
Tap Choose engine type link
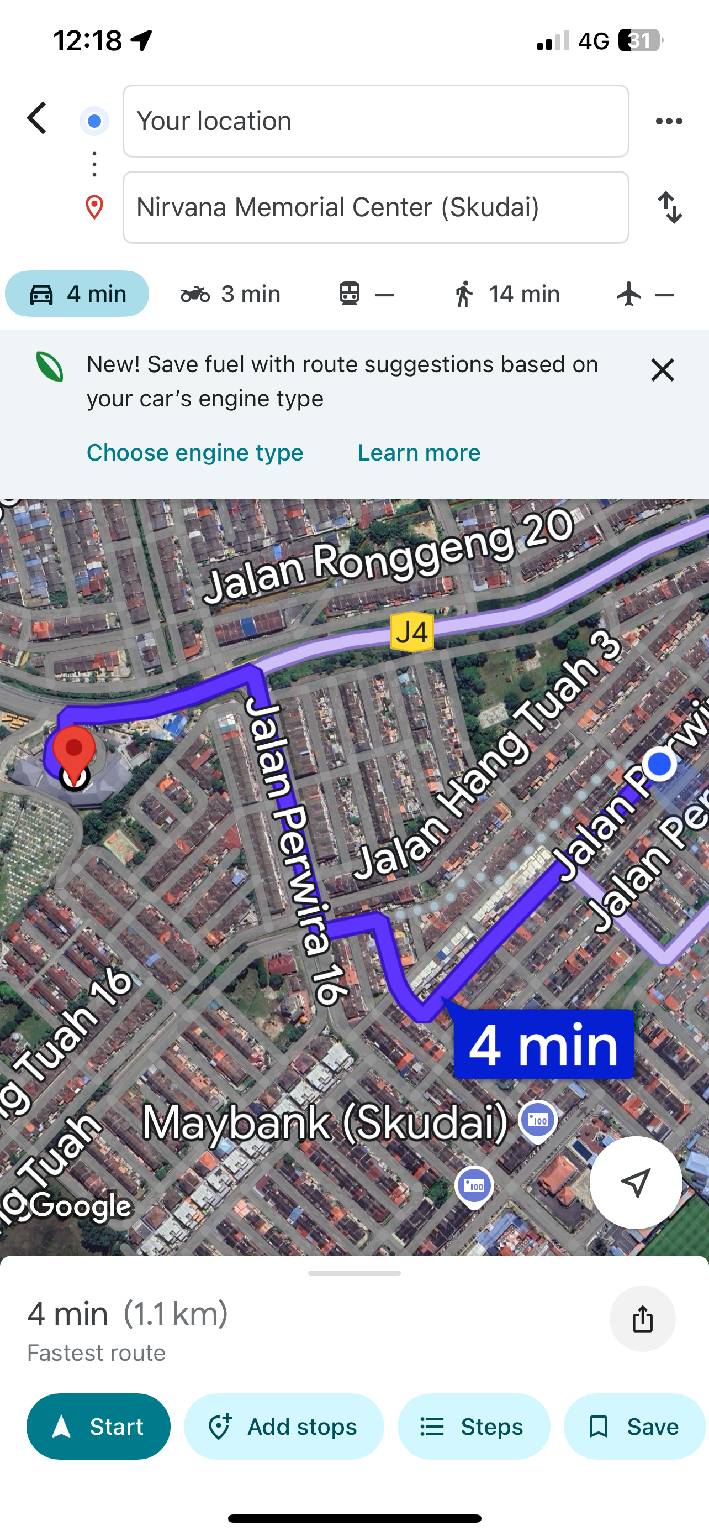[195, 452]
